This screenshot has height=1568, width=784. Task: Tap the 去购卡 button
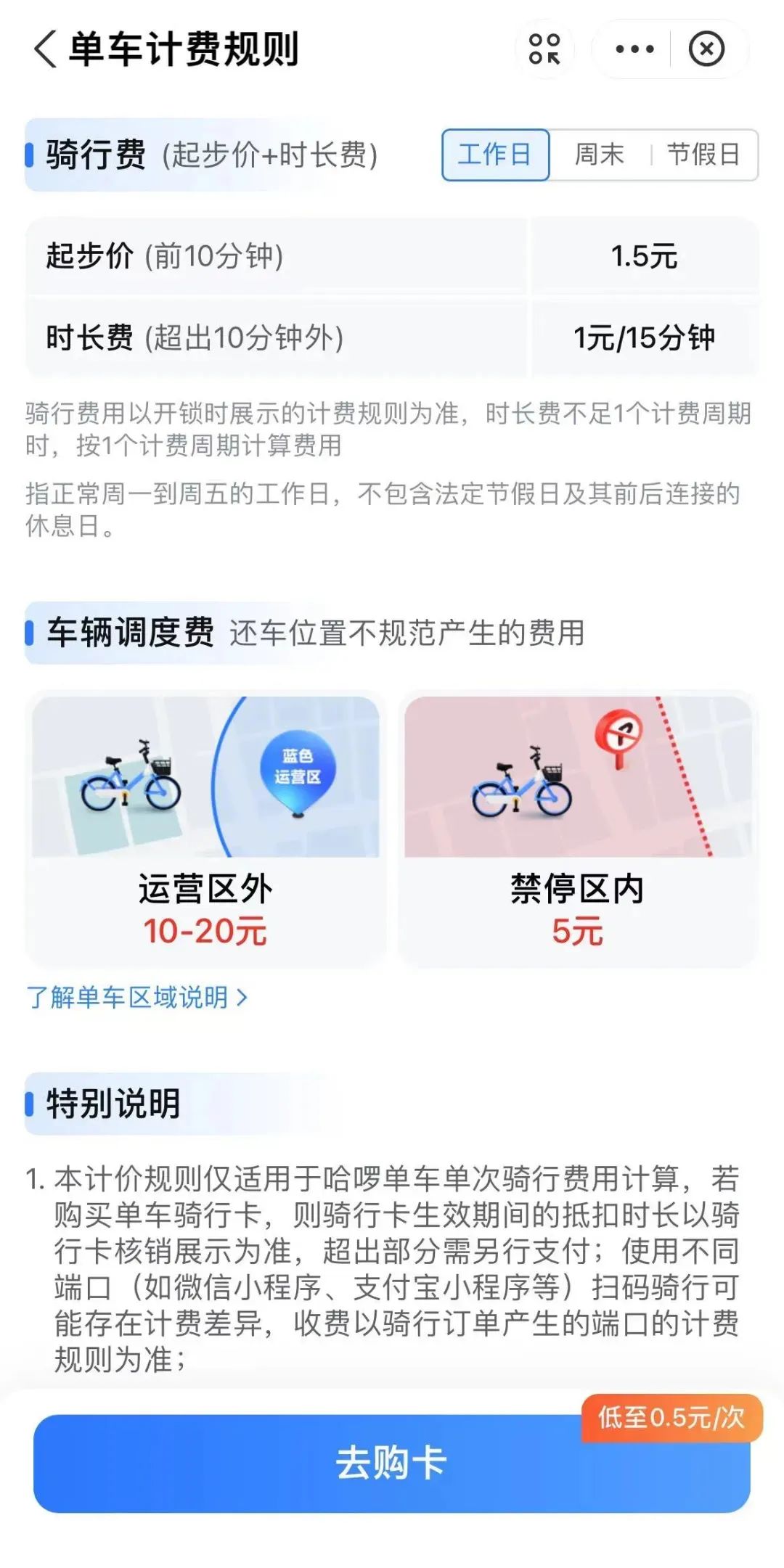[x=391, y=1463]
